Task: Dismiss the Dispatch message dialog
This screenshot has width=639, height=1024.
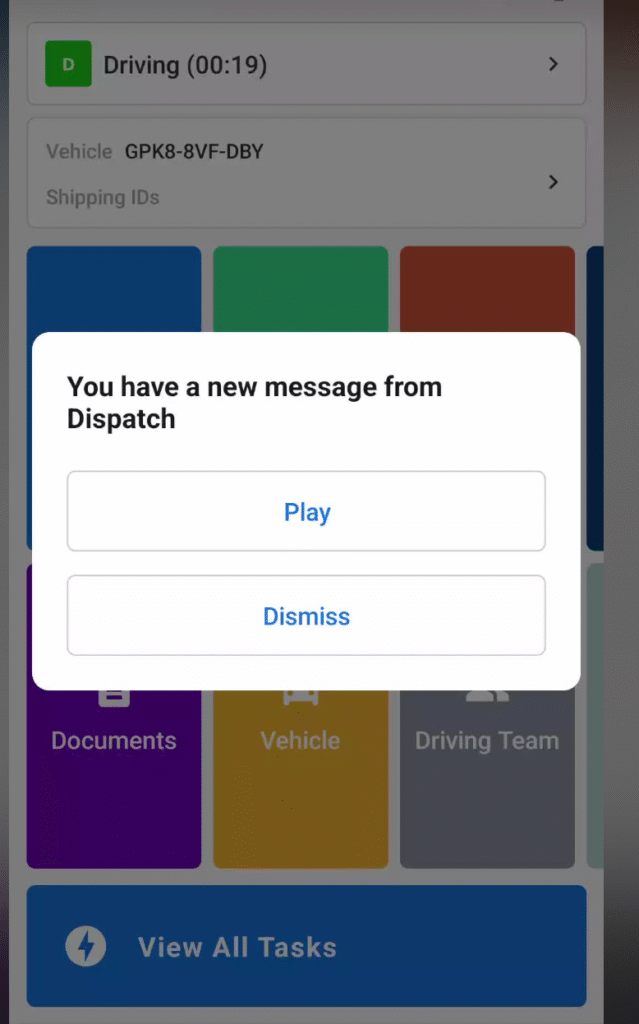Action: (x=306, y=616)
